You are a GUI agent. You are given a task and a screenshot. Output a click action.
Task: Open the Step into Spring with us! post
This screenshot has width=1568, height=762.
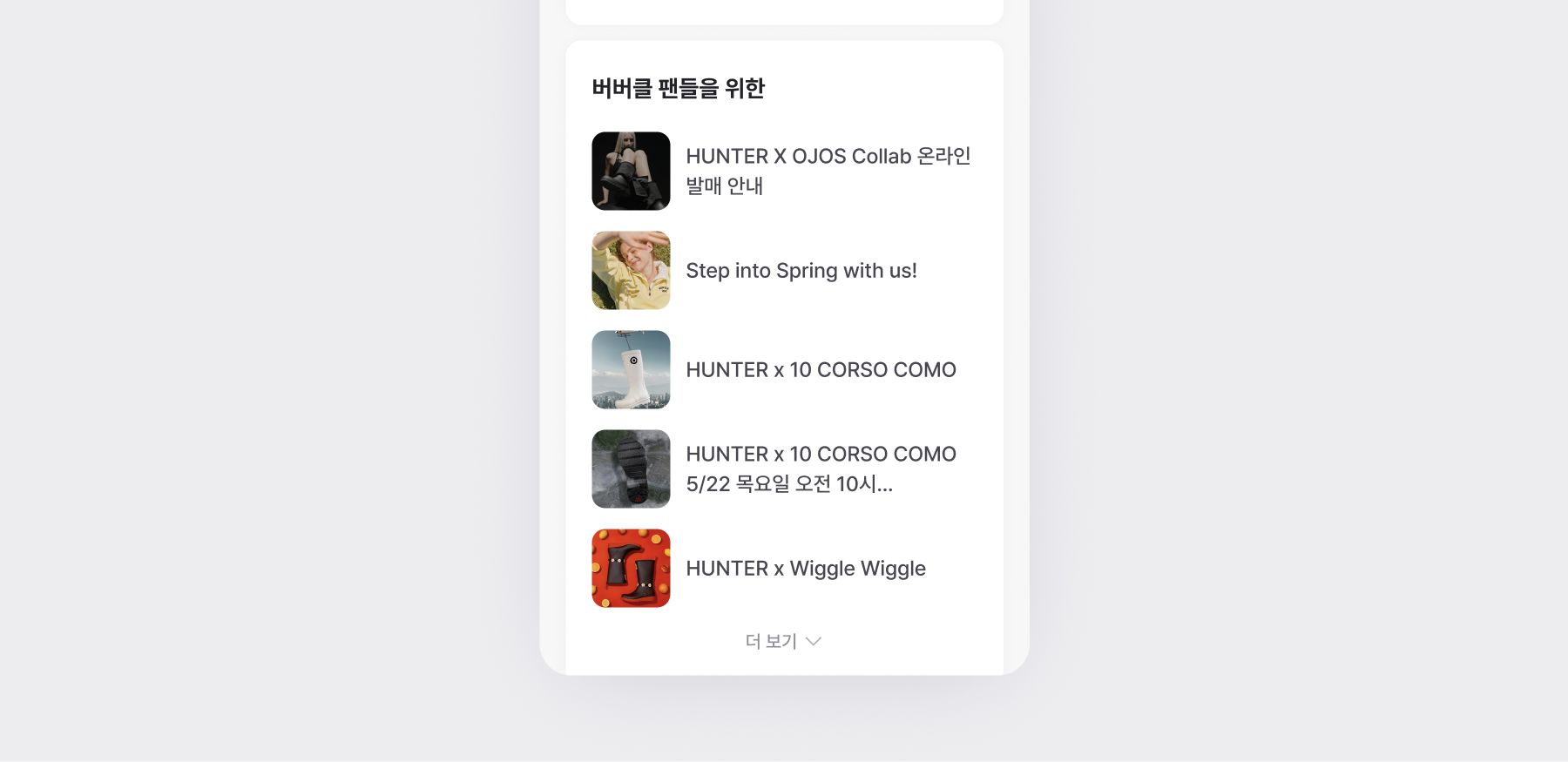801,271
